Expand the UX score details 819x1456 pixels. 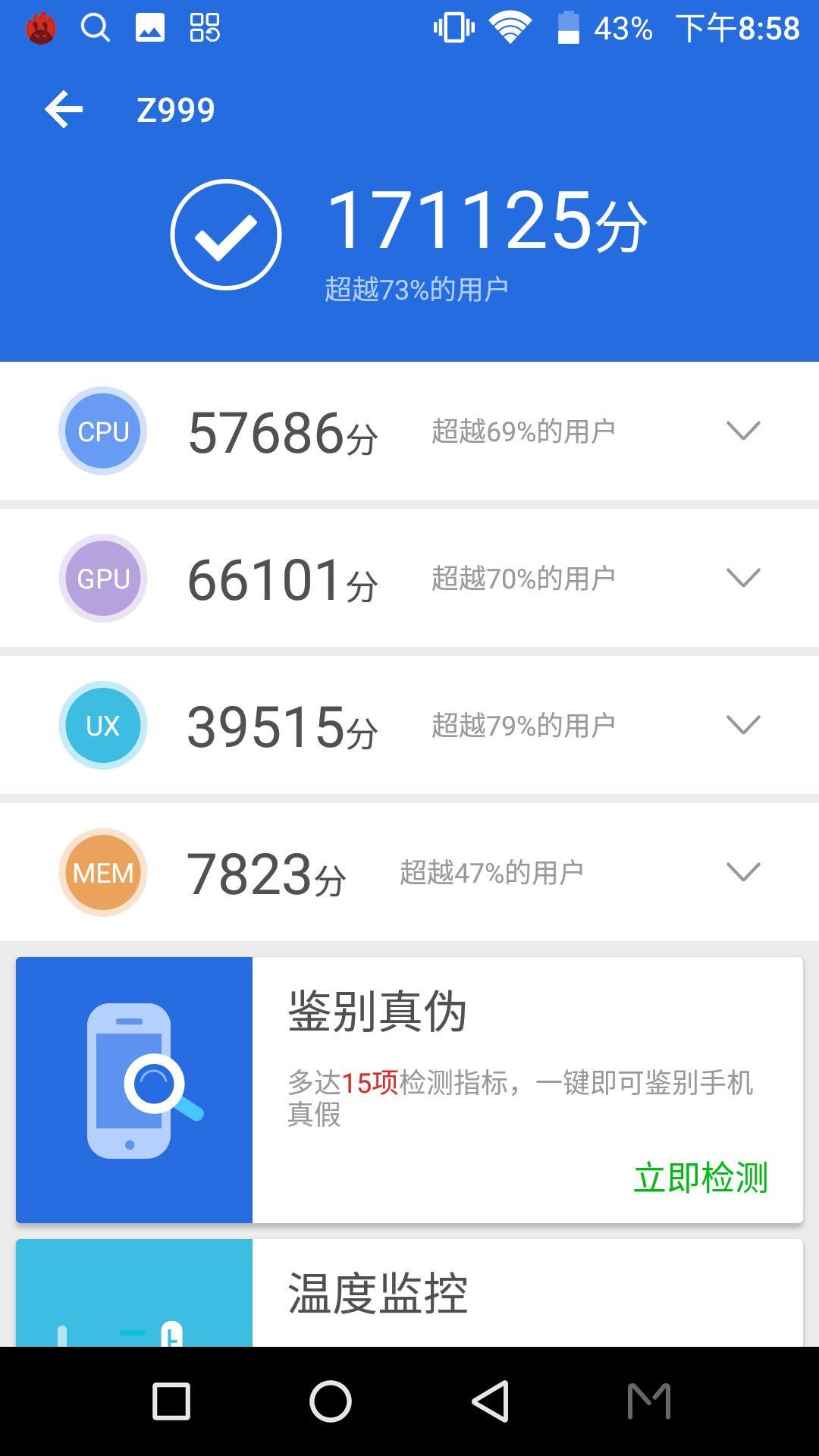(x=742, y=725)
